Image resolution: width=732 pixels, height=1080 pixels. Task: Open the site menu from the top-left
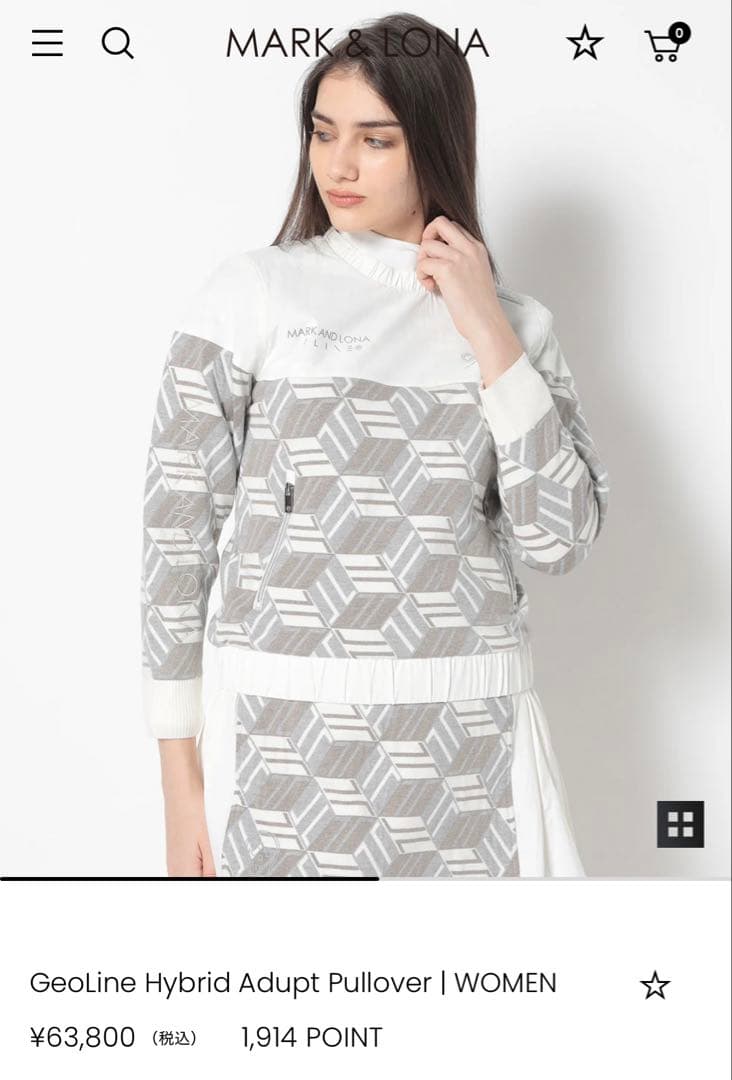click(47, 45)
